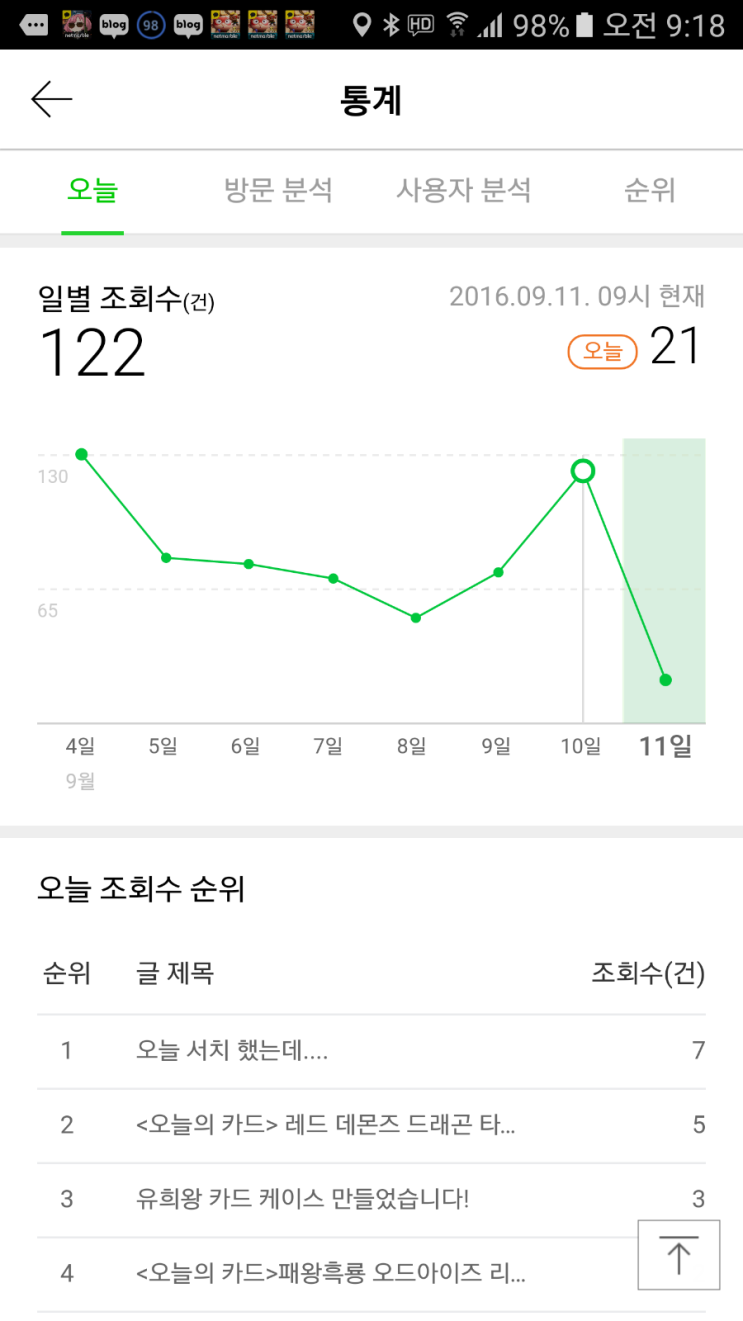The image size is (743, 1321).
Task: Select the 4일 data point on the chart
Action: [x=81, y=455]
